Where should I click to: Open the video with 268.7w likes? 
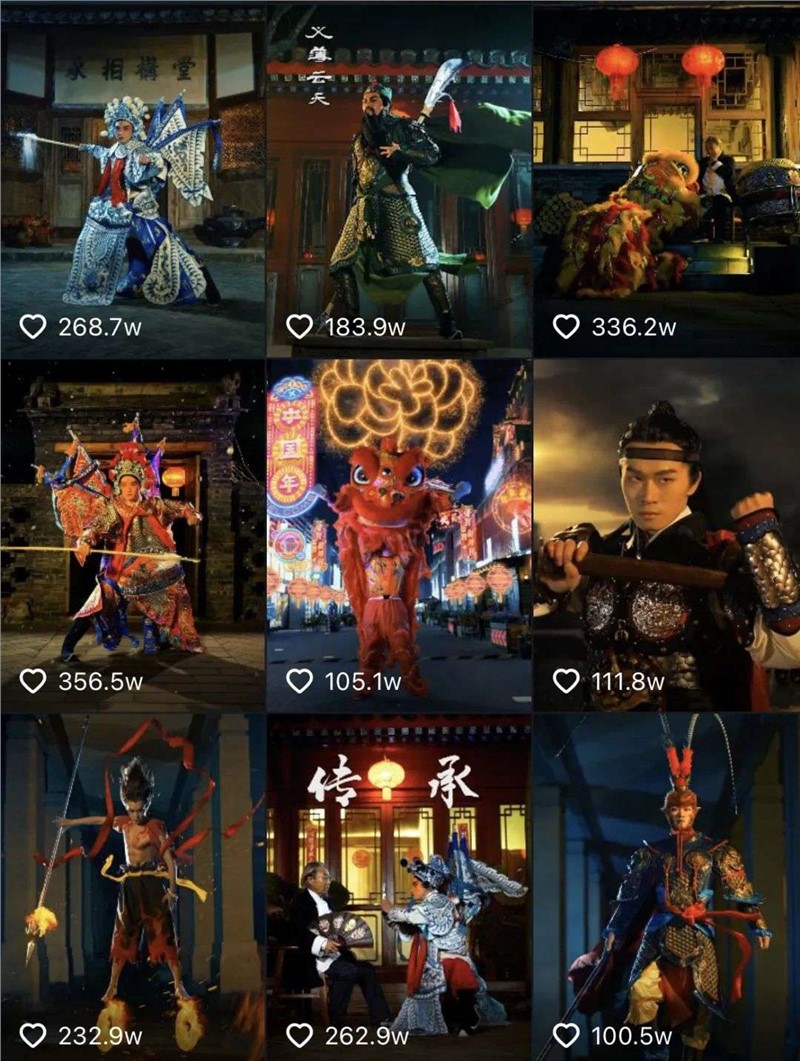point(132,180)
